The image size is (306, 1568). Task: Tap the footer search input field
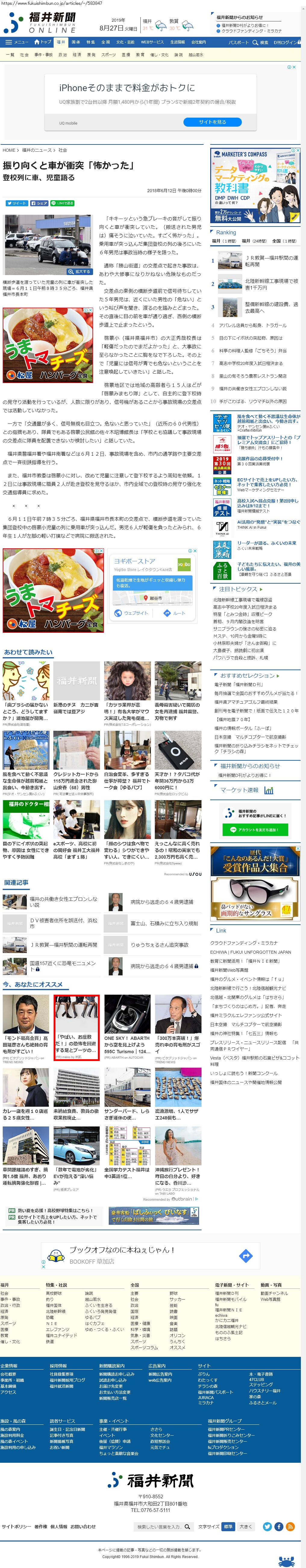click(x=159, y=1526)
